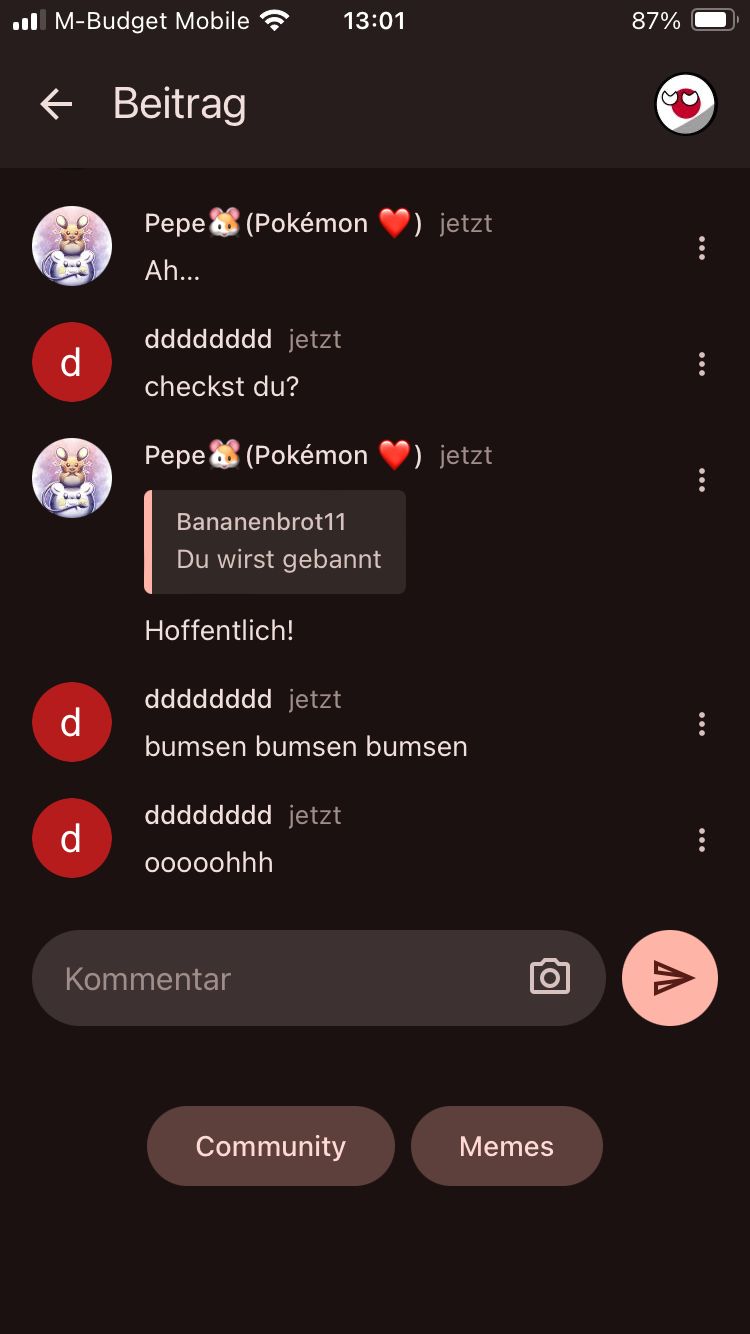The width and height of the screenshot is (750, 1334).
Task: Send the comment with the arrow button
Action: (x=670, y=978)
